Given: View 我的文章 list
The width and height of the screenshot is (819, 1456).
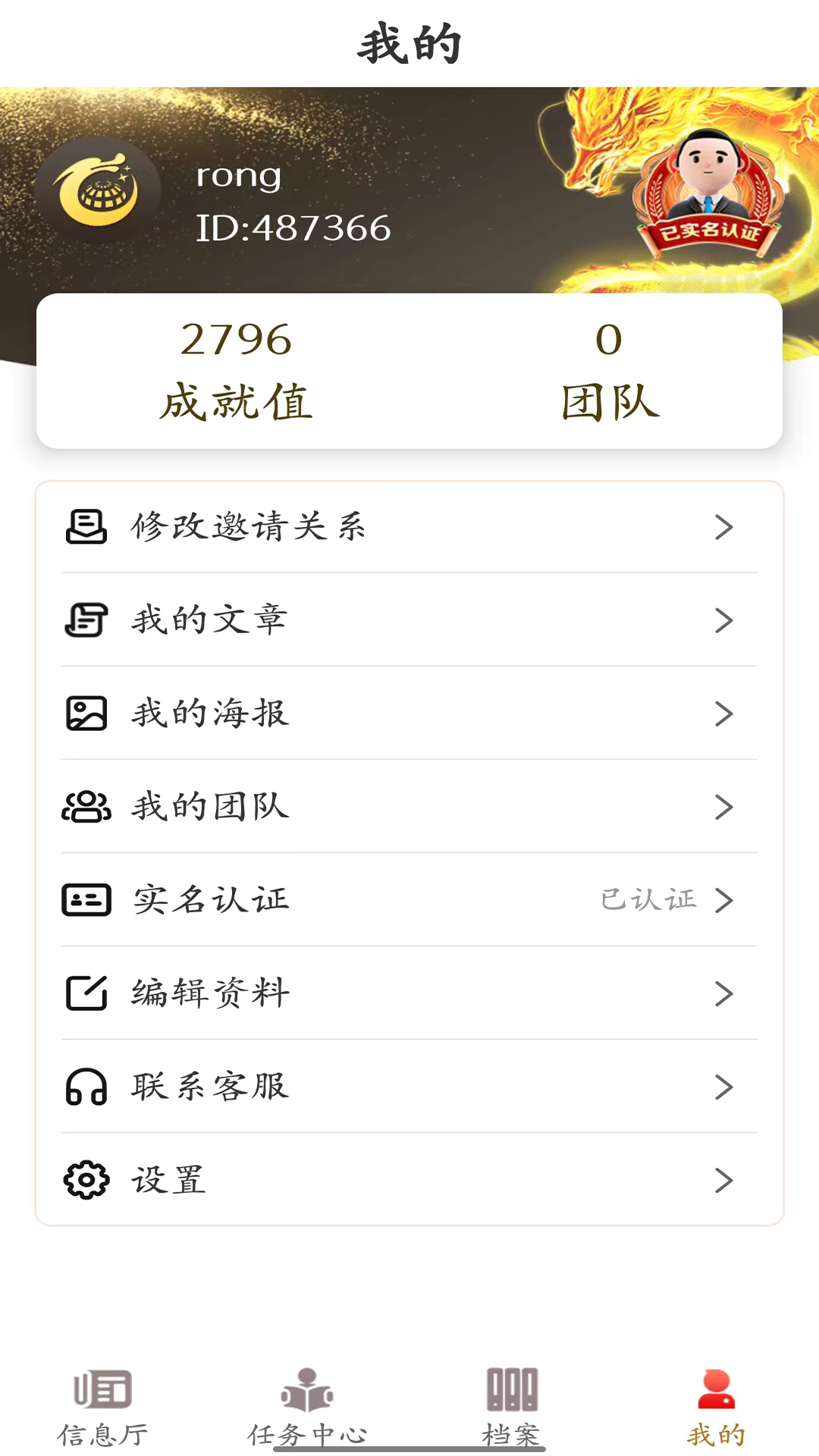Looking at the screenshot, I should [x=409, y=620].
